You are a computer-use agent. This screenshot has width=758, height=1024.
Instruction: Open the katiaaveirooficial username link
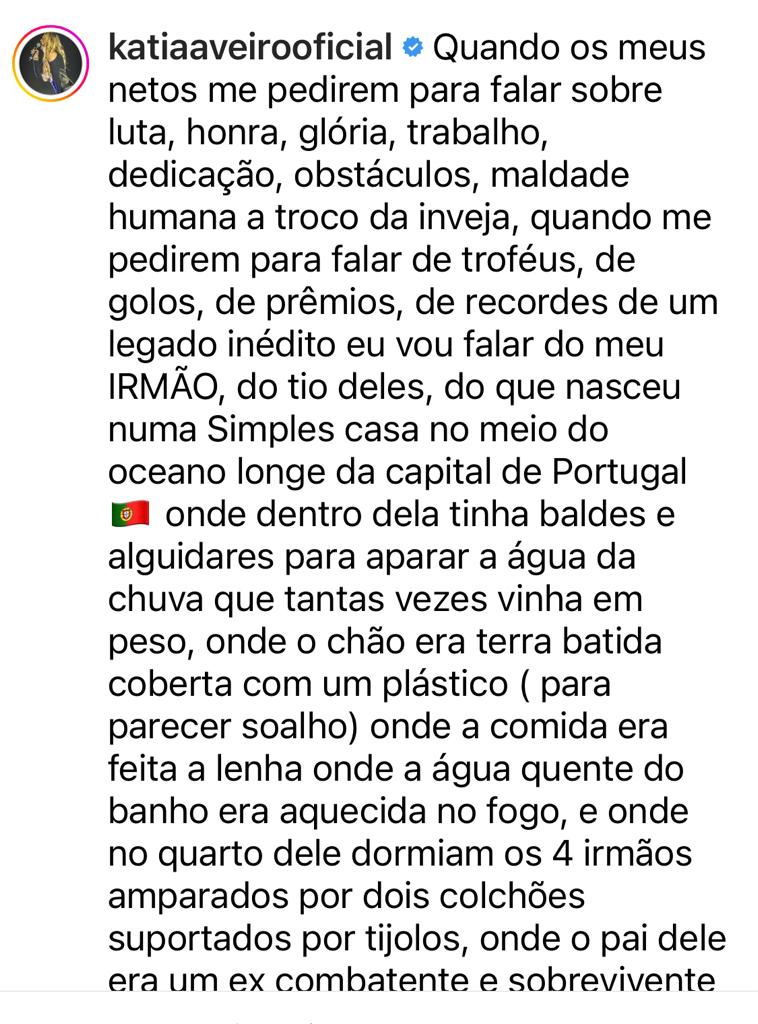point(250,47)
